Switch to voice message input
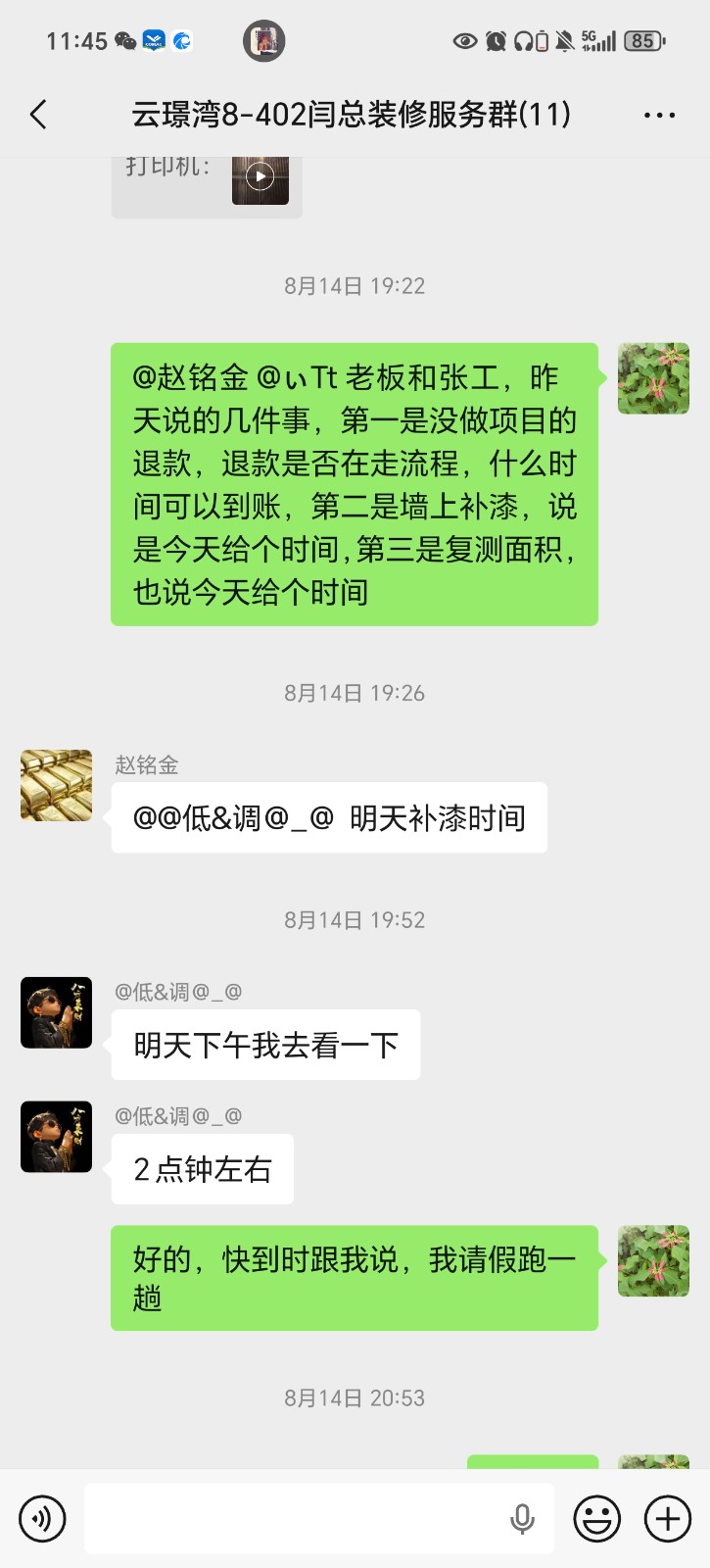The width and height of the screenshot is (710, 1568). [42, 1519]
